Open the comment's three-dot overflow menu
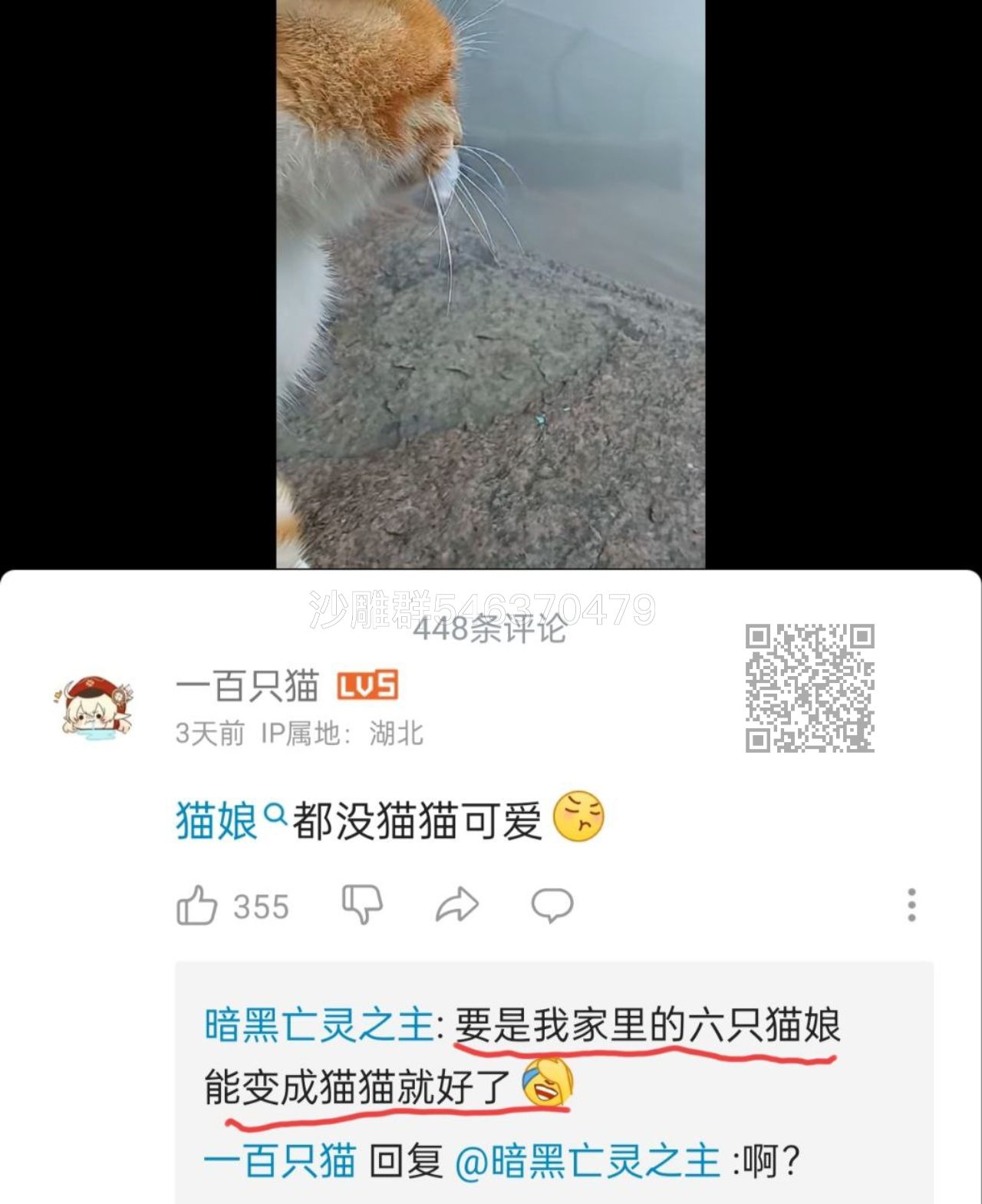 click(911, 905)
